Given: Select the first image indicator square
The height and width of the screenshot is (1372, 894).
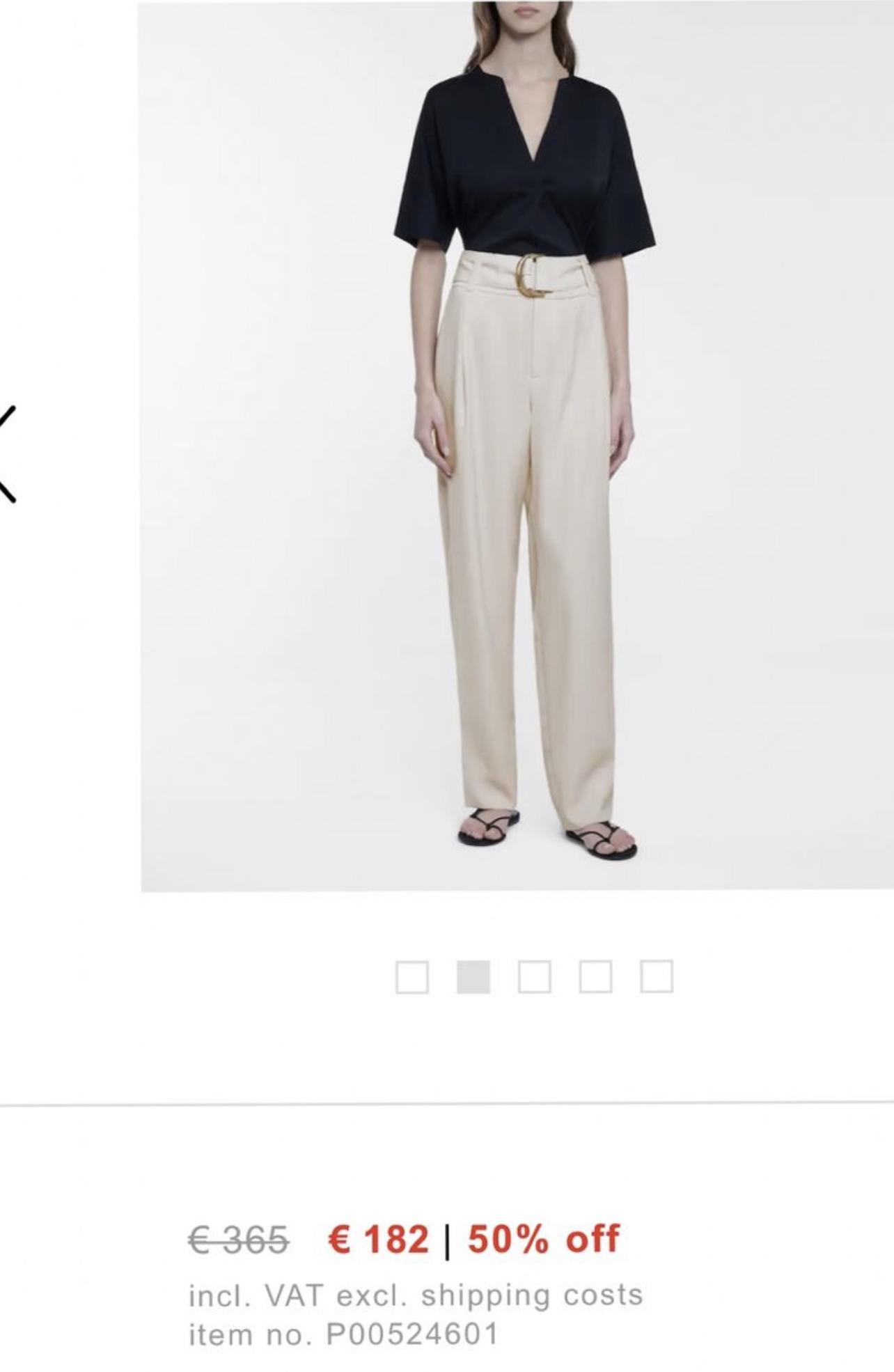Looking at the screenshot, I should (411, 976).
